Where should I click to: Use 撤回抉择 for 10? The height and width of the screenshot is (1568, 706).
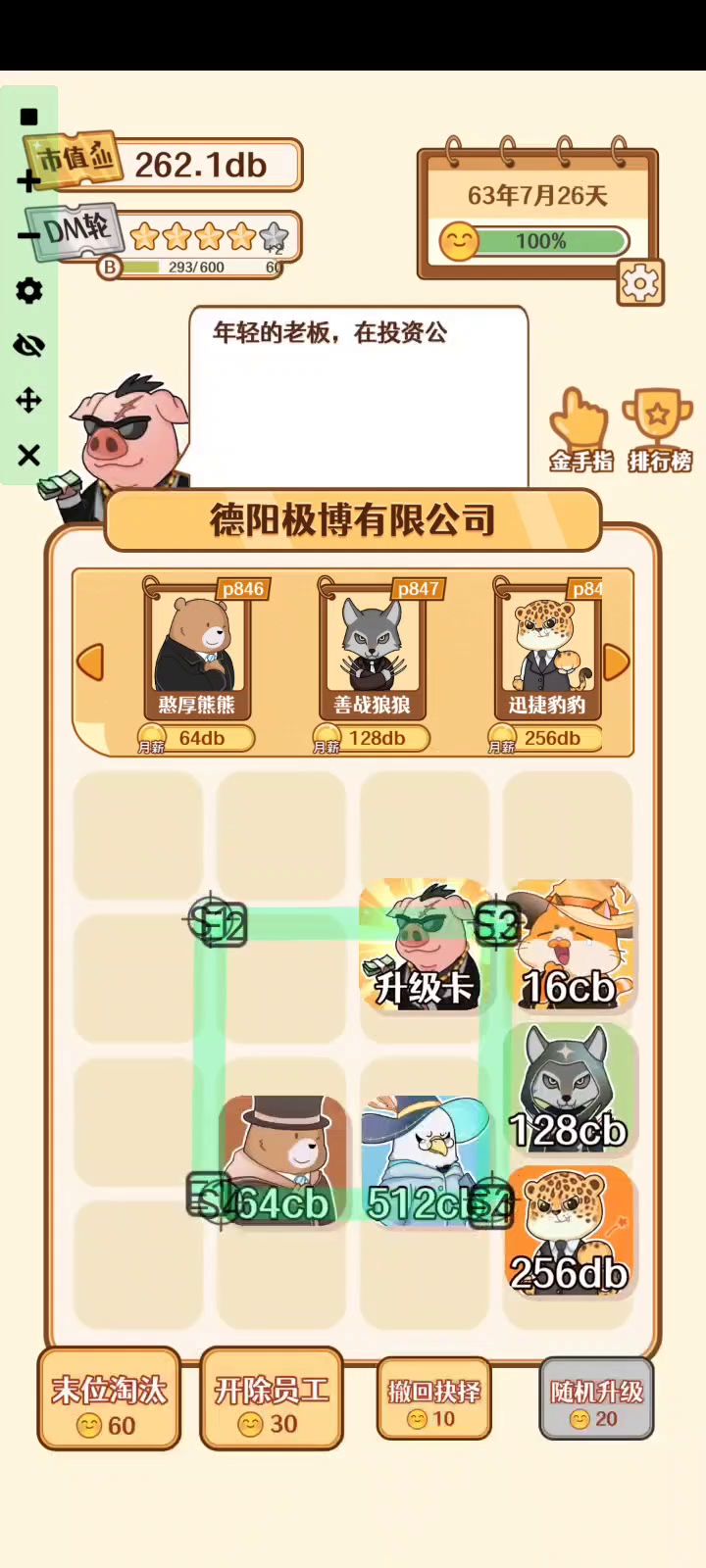coord(433,1399)
